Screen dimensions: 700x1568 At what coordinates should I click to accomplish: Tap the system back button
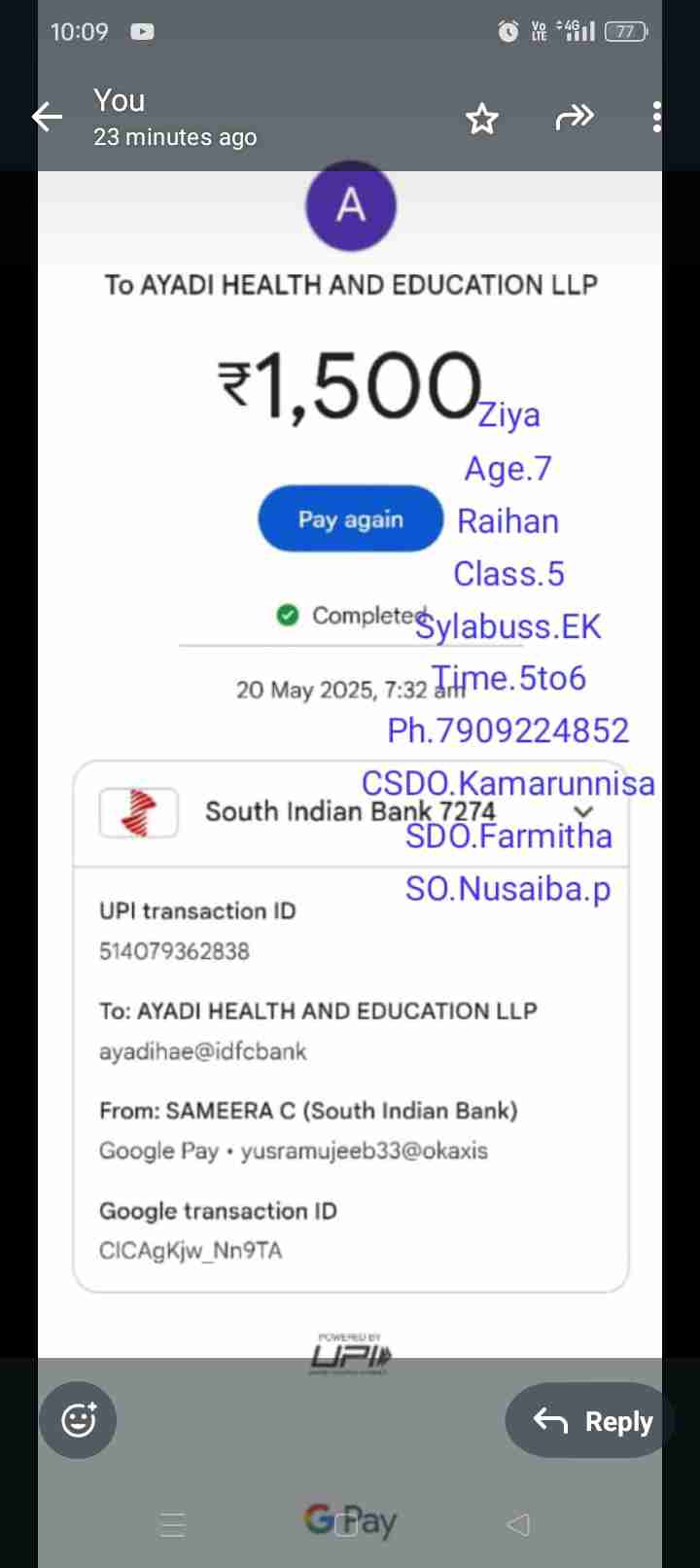[519, 1524]
